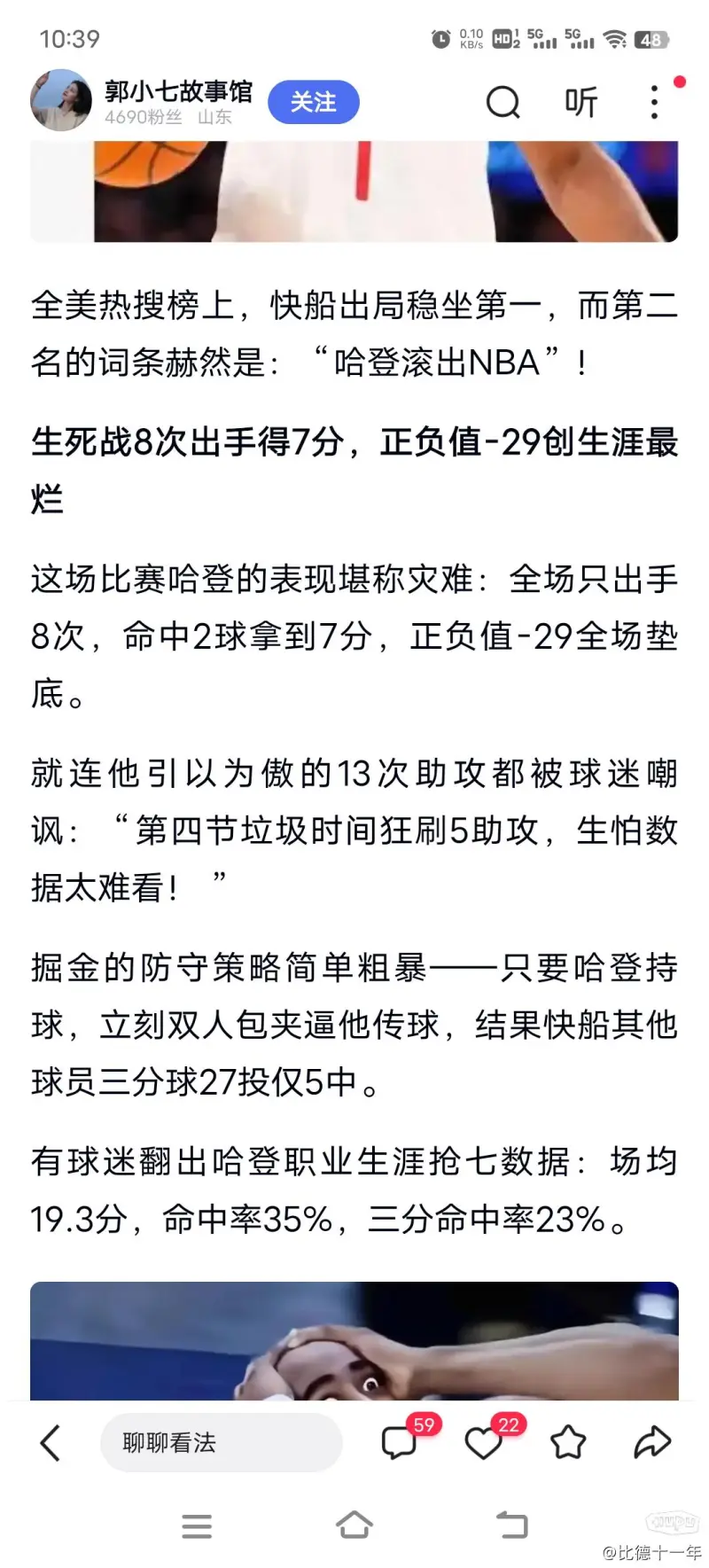Bookmark the article with star icon
This screenshot has height=1568, width=709.
click(x=568, y=1443)
